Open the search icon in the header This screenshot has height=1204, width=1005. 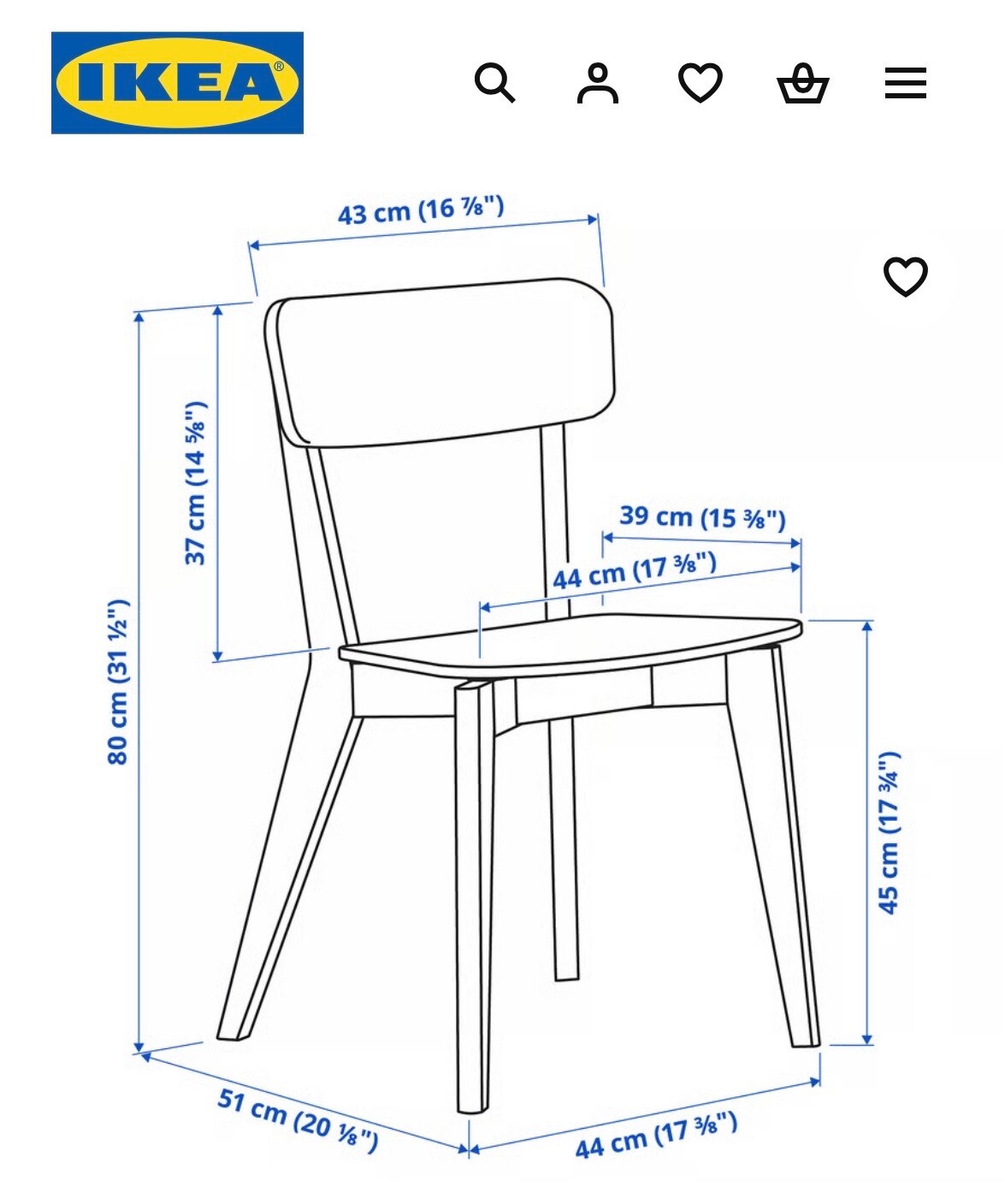494,83
